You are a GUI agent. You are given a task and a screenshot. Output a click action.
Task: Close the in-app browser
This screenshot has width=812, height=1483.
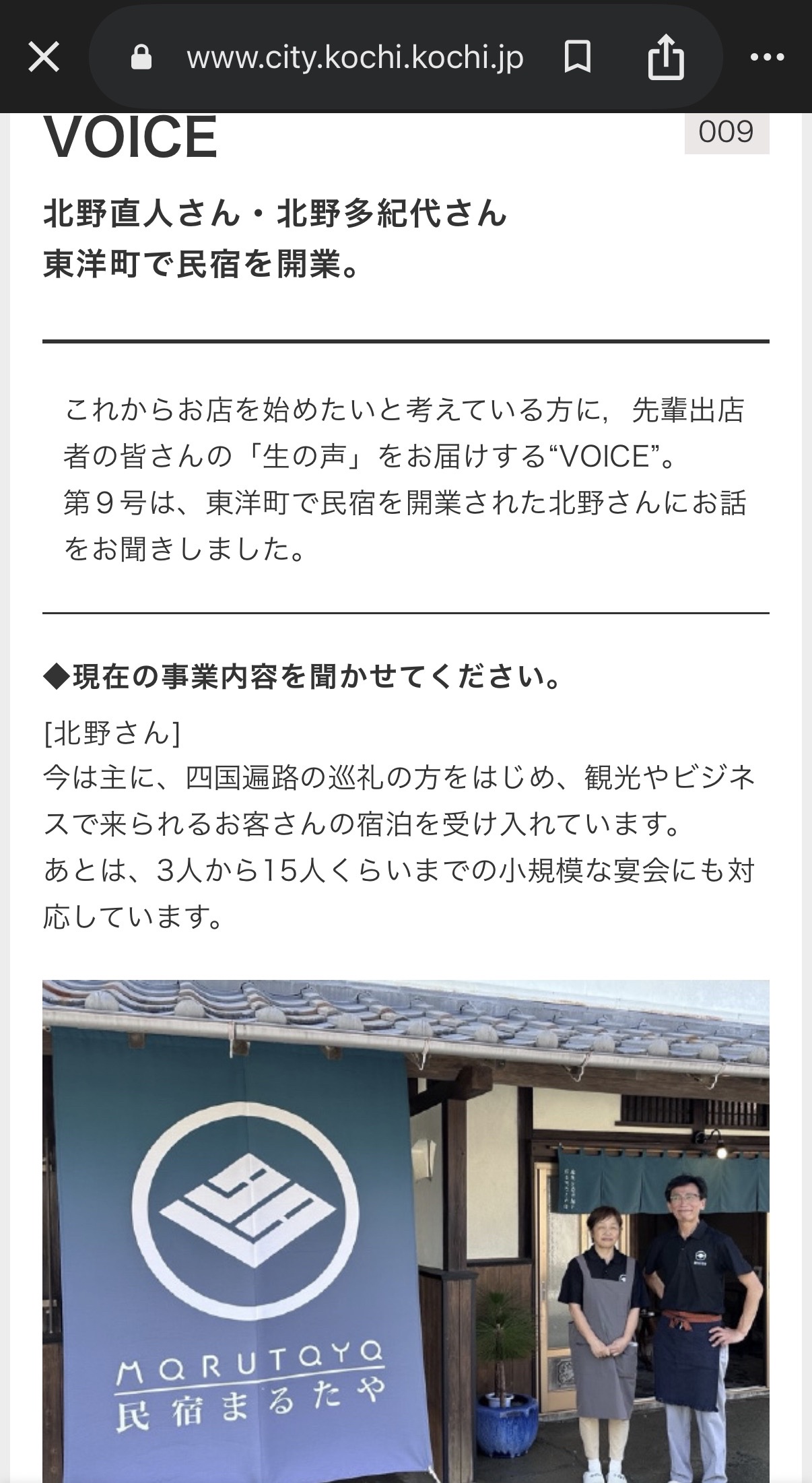pos(44,57)
